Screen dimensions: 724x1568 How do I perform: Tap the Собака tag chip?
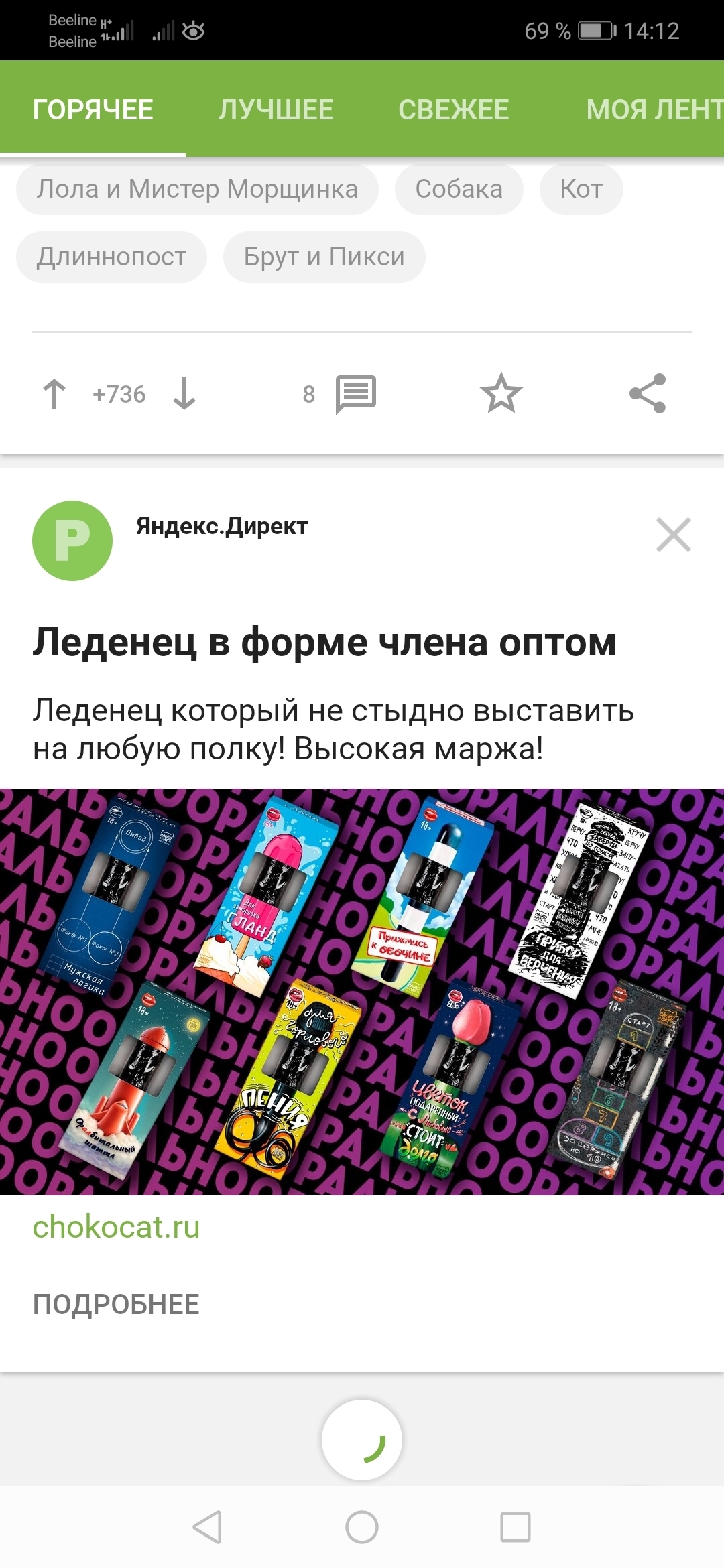click(459, 189)
